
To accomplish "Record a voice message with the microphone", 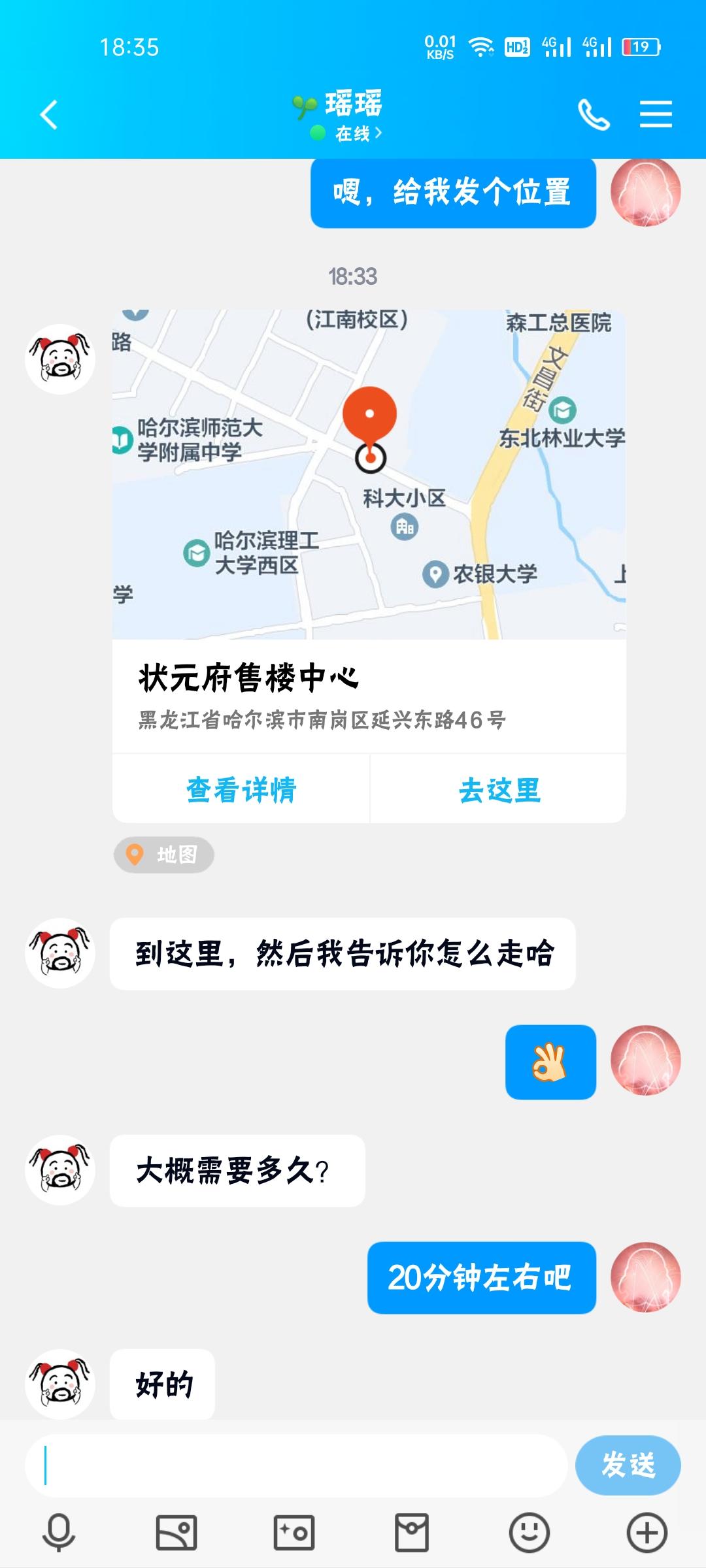I will click(59, 1532).
